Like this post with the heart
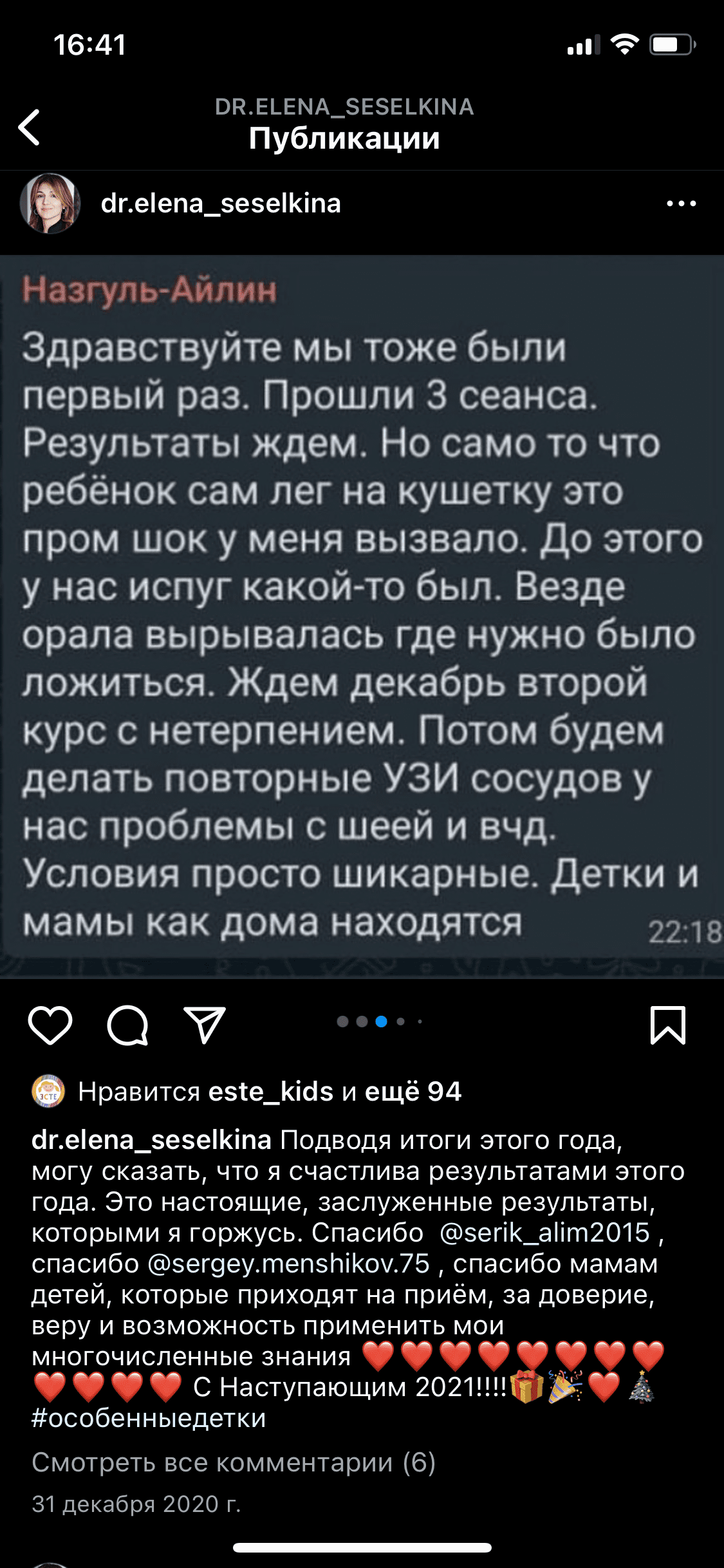Viewport: 724px width, 1568px height. [x=50, y=1025]
